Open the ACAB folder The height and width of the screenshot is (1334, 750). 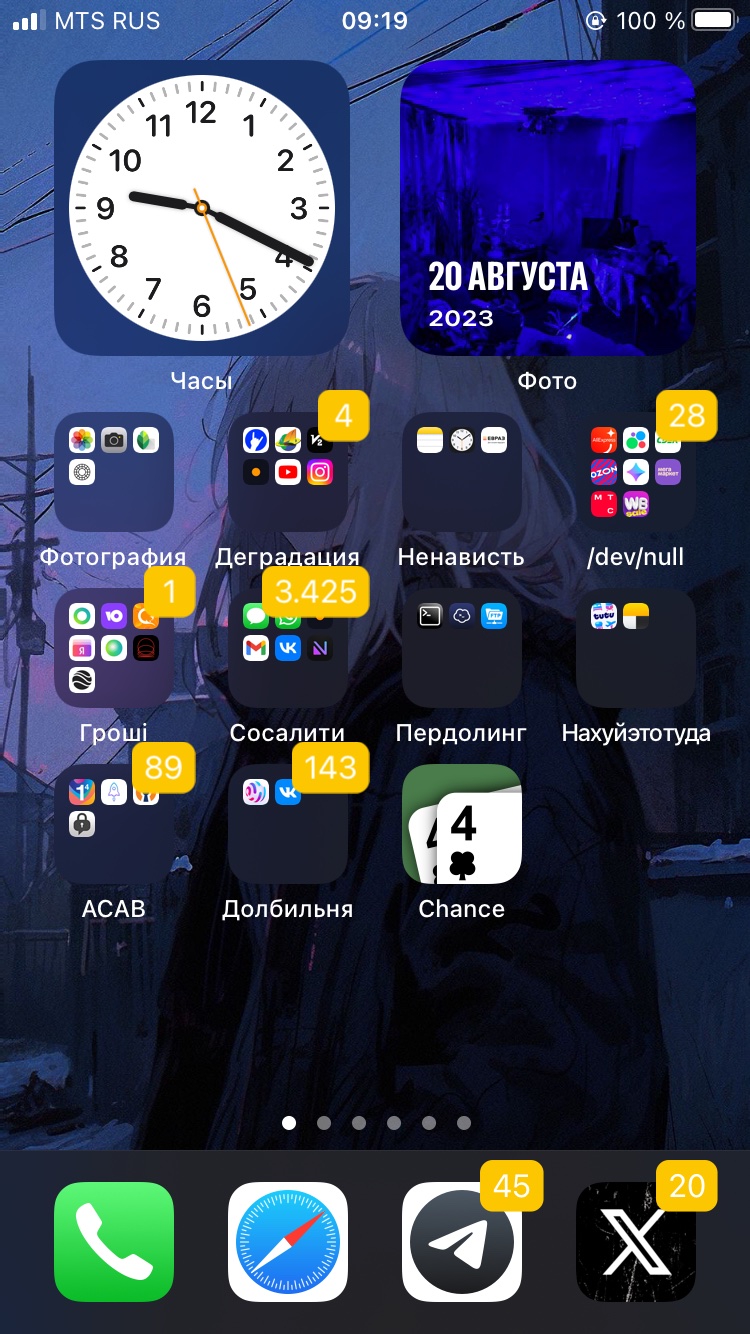[114, 824]
